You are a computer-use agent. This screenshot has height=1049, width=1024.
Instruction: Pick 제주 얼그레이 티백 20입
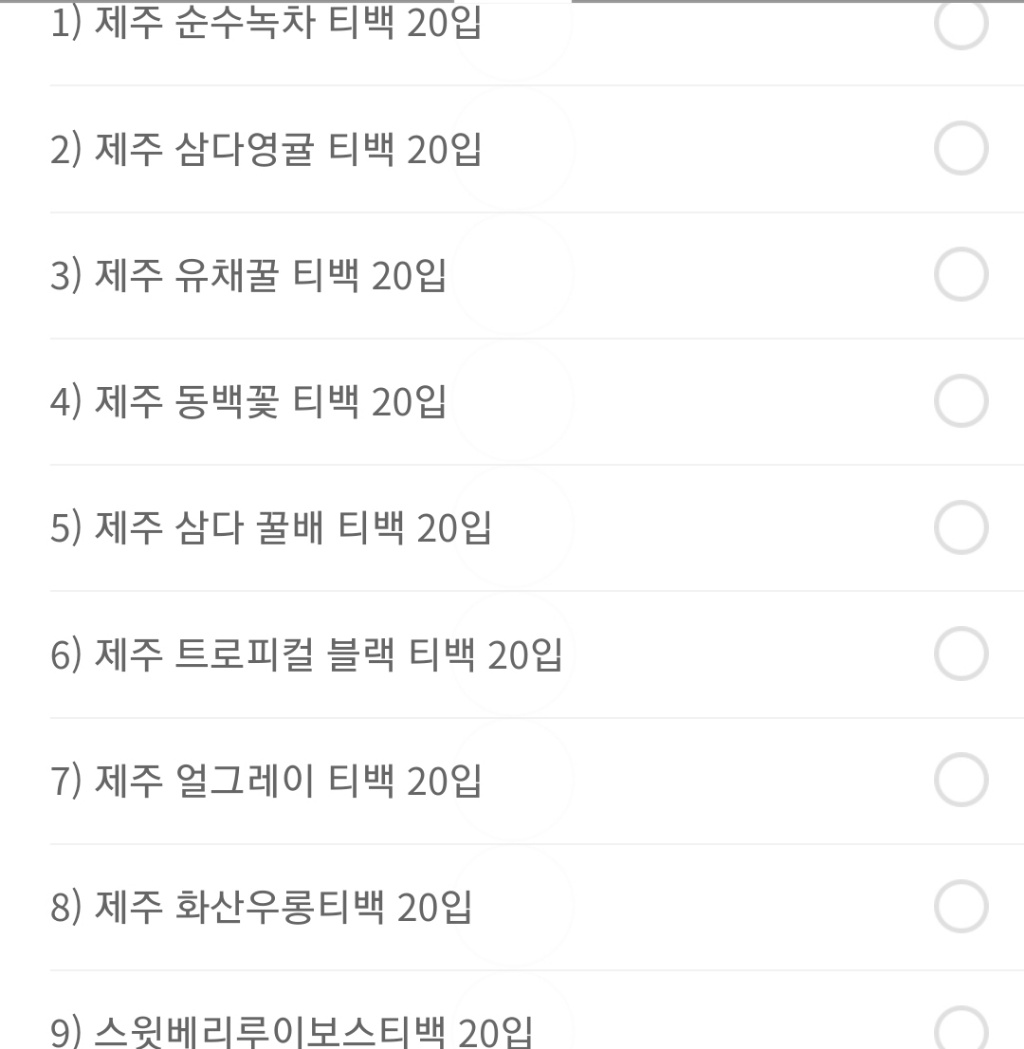click(960, 780)
